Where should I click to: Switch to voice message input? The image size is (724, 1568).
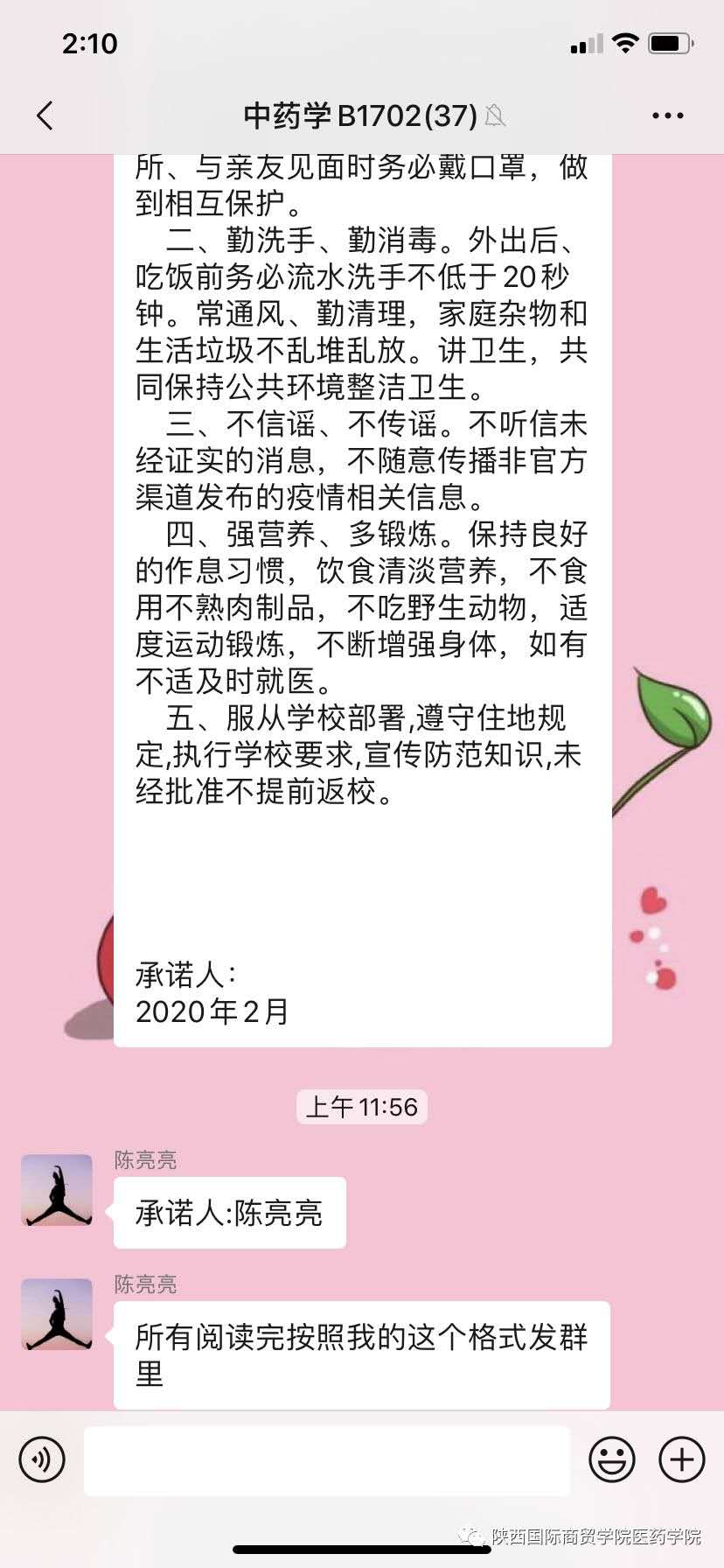[x=42, y=1459]
